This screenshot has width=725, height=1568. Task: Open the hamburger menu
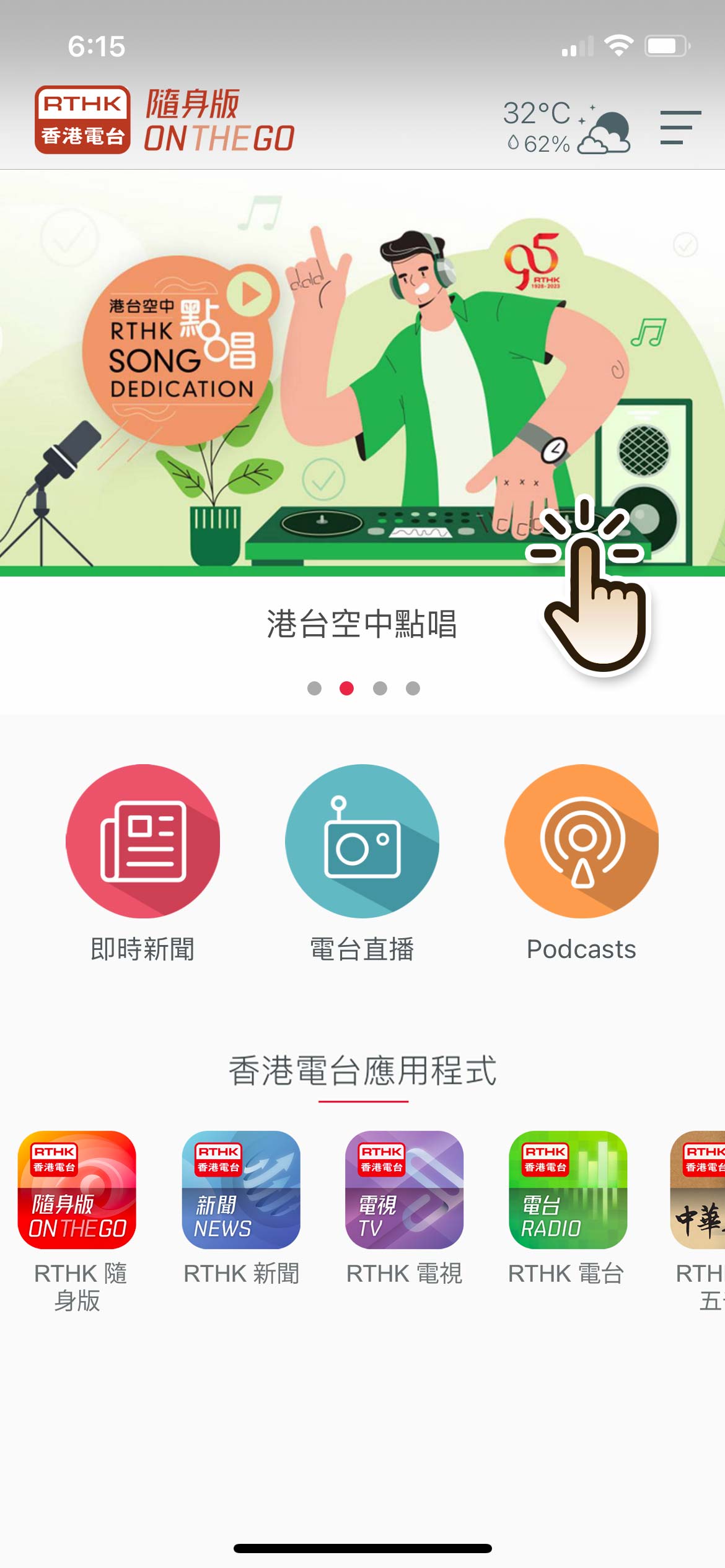(x=680, y=128)
